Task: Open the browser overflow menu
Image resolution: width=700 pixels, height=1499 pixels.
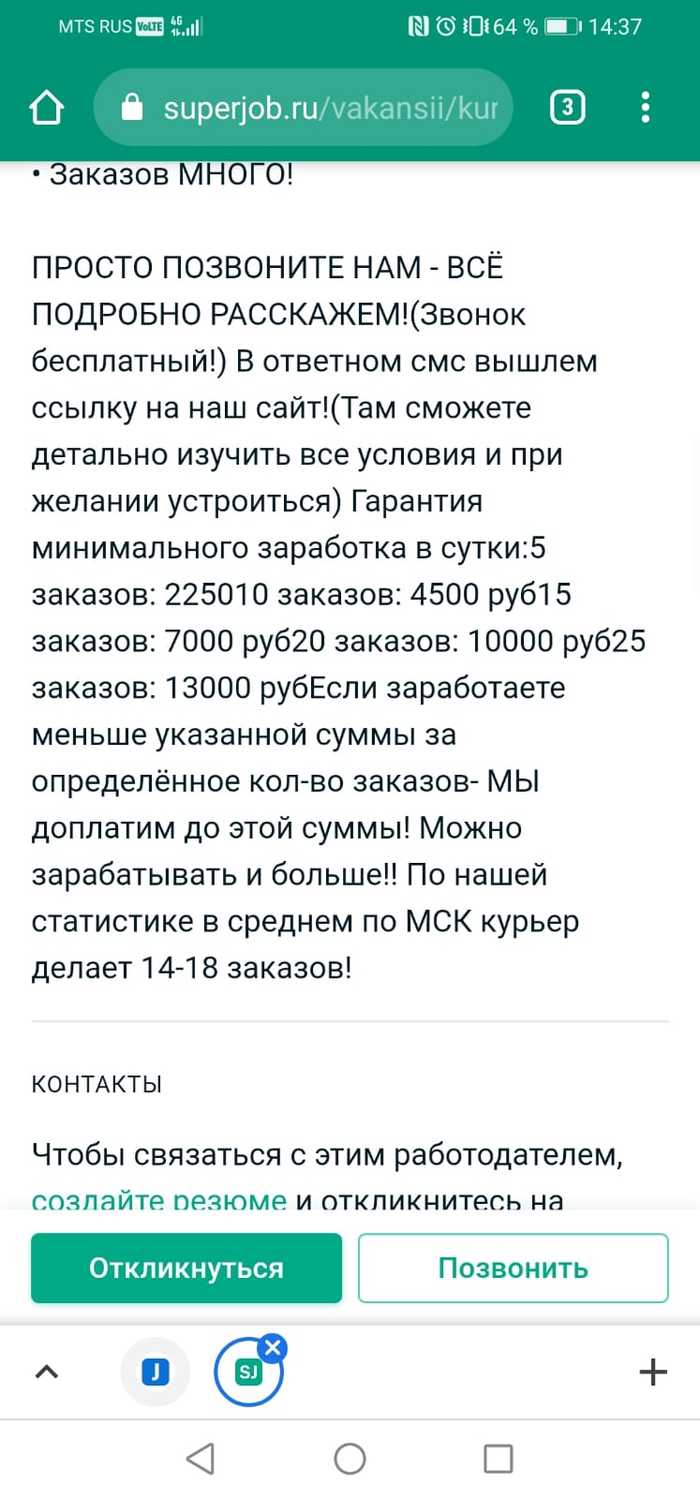Action: click(646, 108)
